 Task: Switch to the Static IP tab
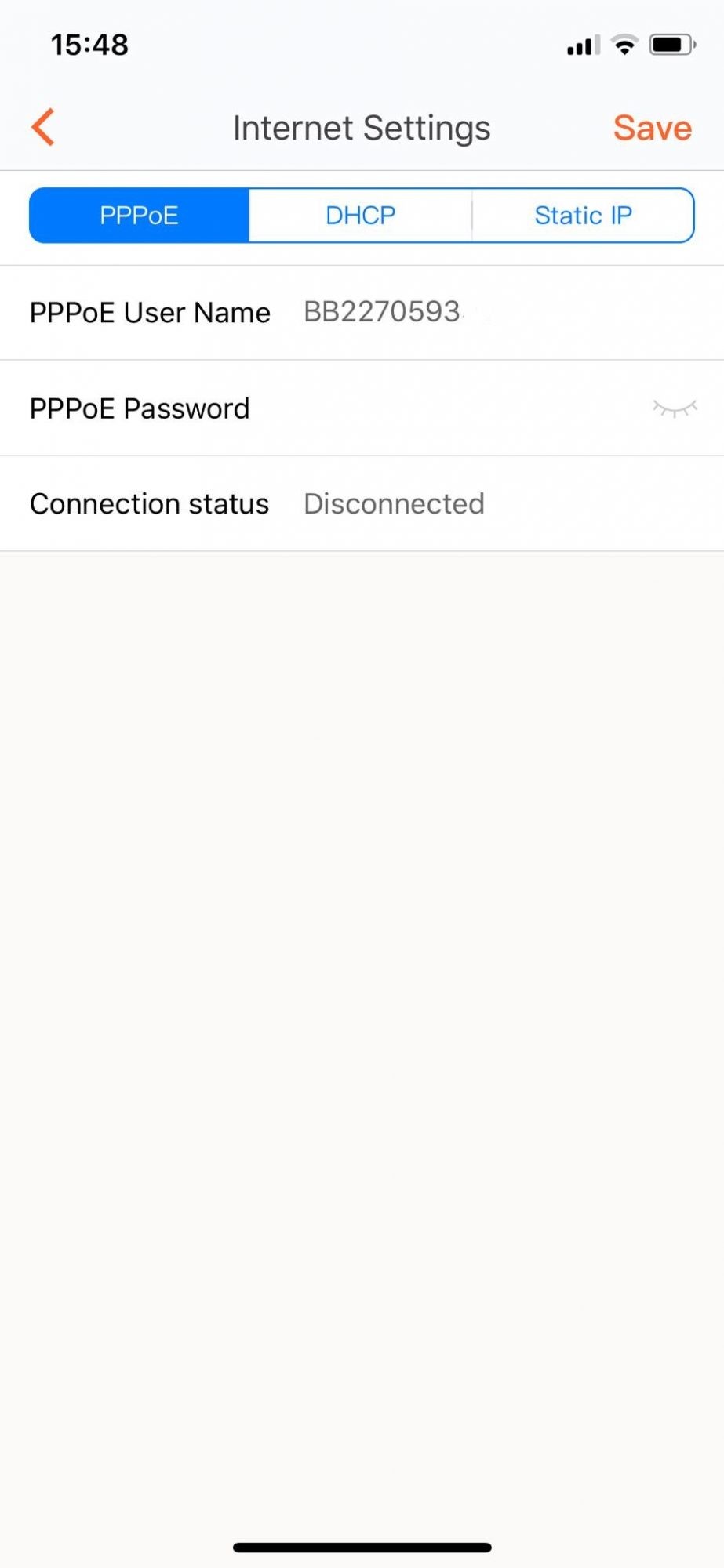tap(583, 215)
